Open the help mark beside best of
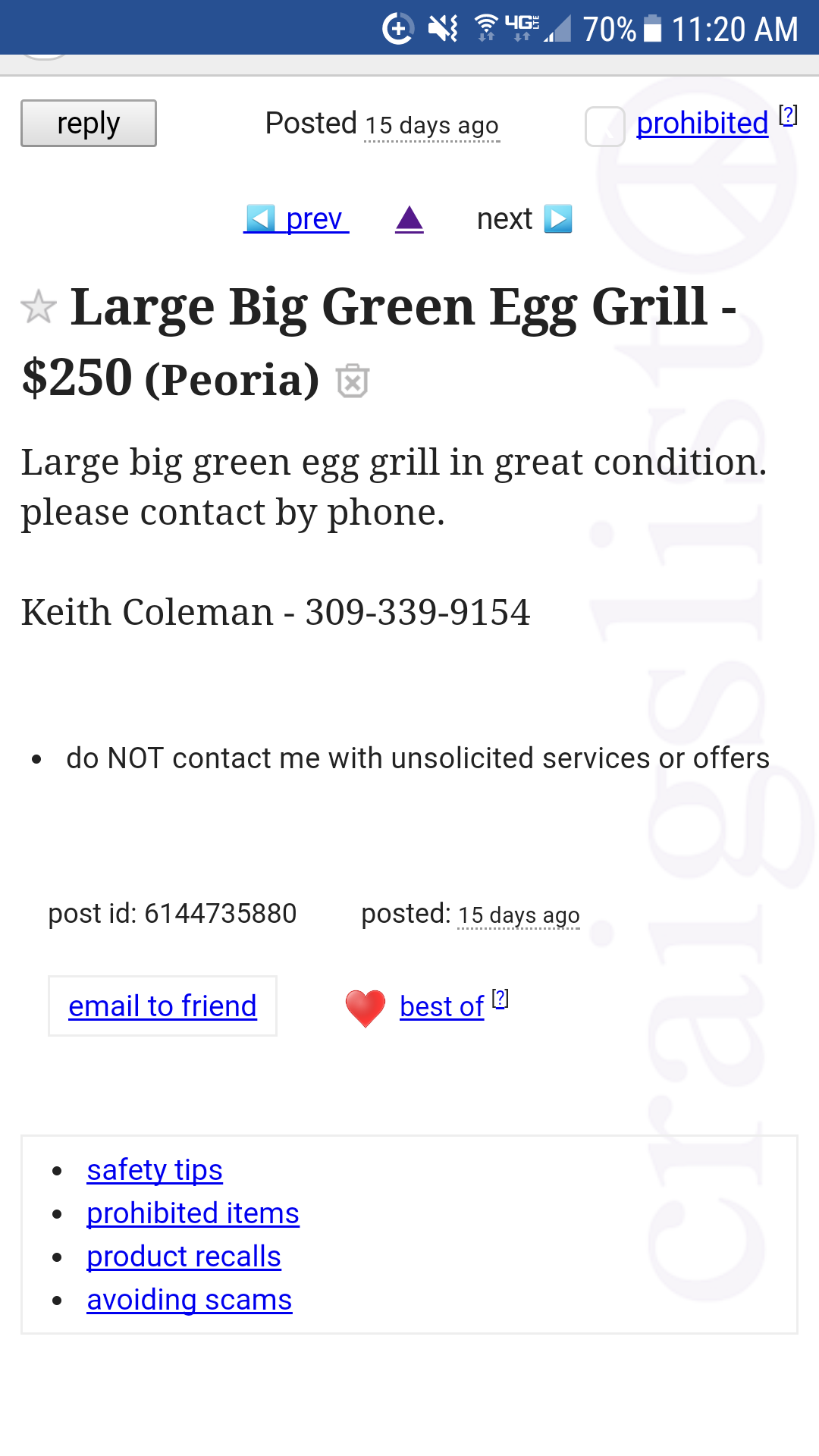 (x=500, y=999)
